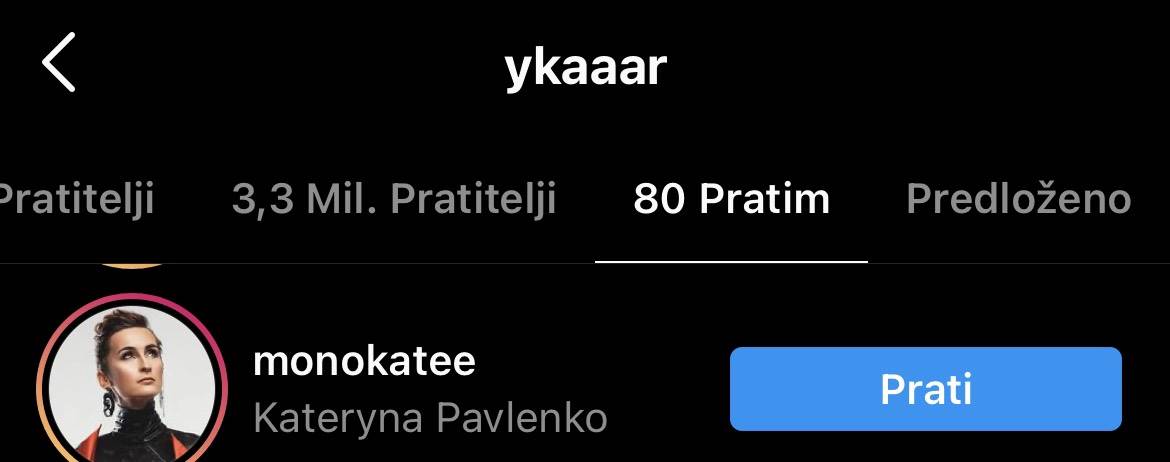The width and height of the screenshot is (1170, 462).
Task: Go back using the arrow icon
Action: [59, 66]
